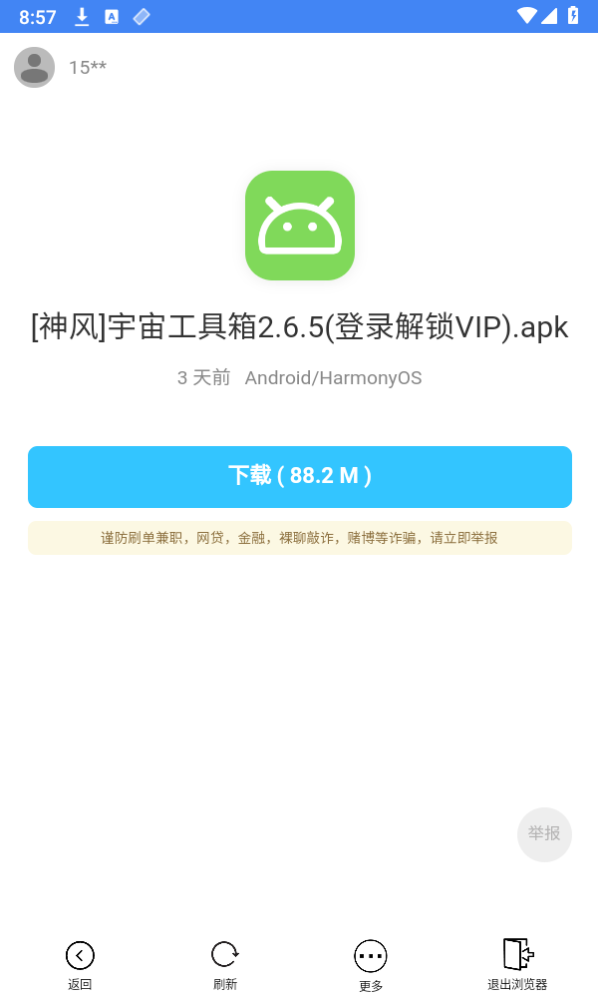This screenshot has width=598, height=998.
Task: Exit the browser via 退出浏览器
Action: click(517, 965)
